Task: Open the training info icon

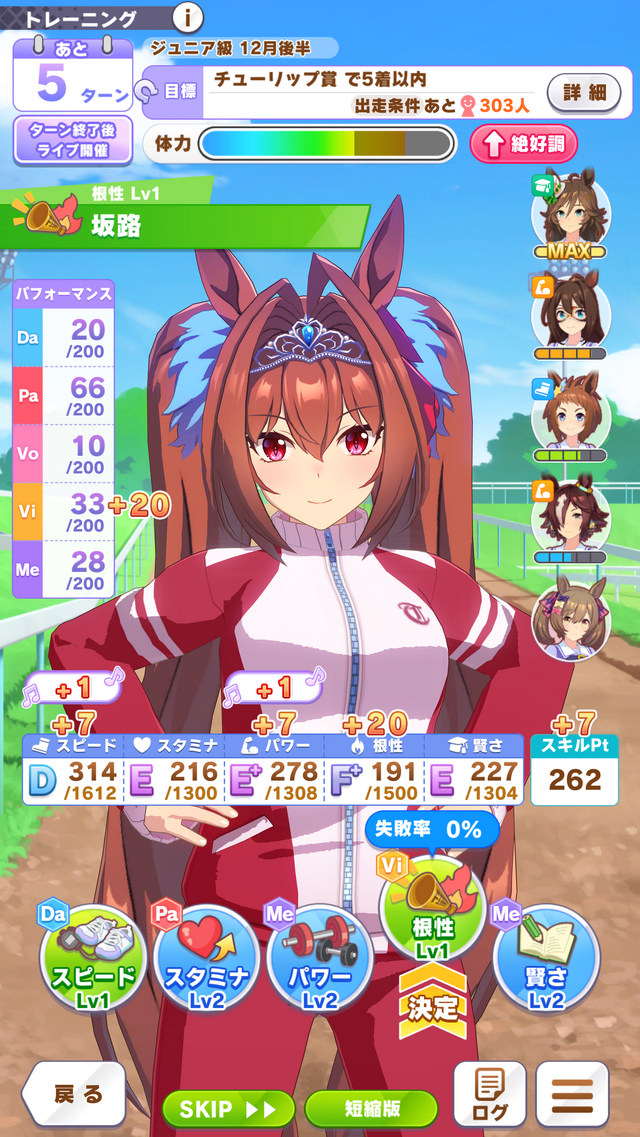Action: [188, 16]
